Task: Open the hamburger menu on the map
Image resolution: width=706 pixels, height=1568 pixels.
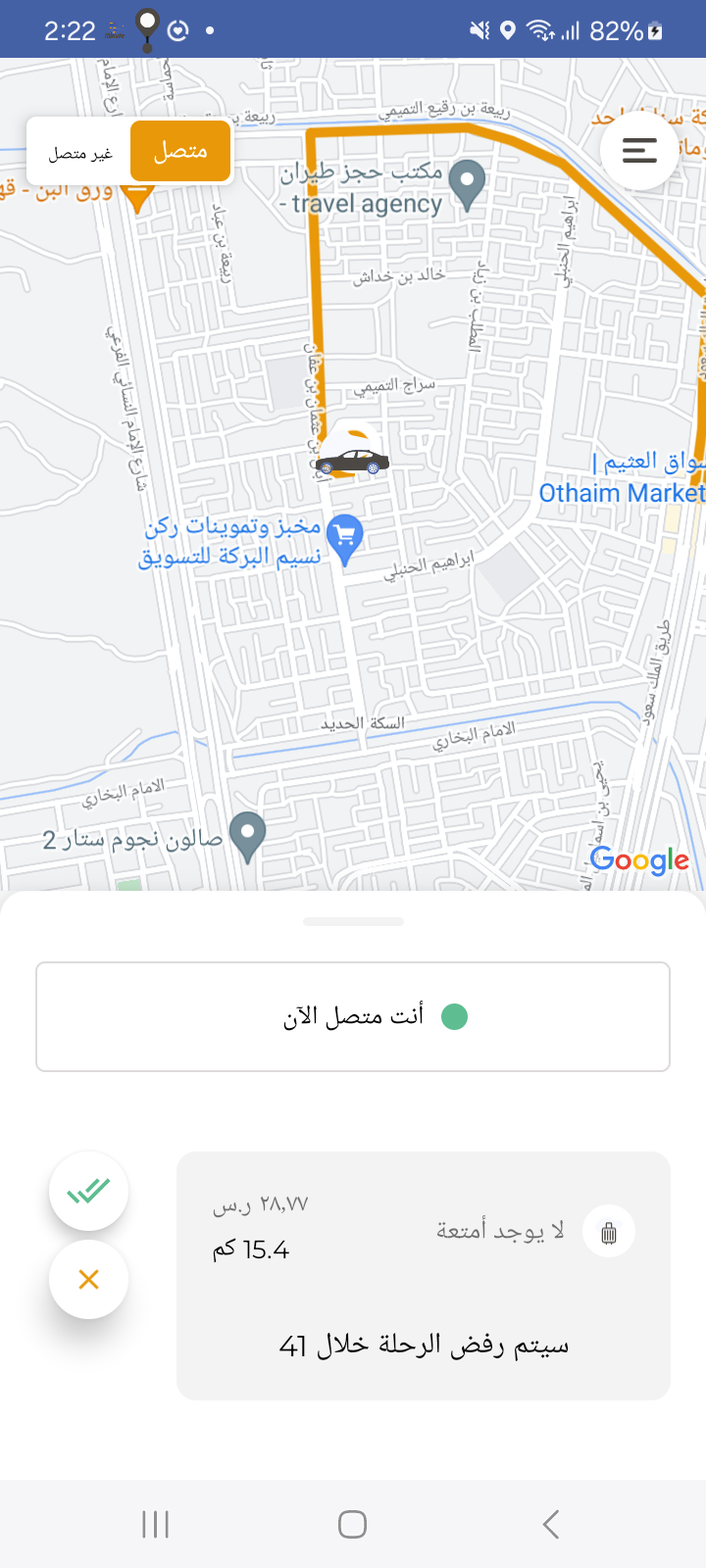Action: click(x=639, y=152)
